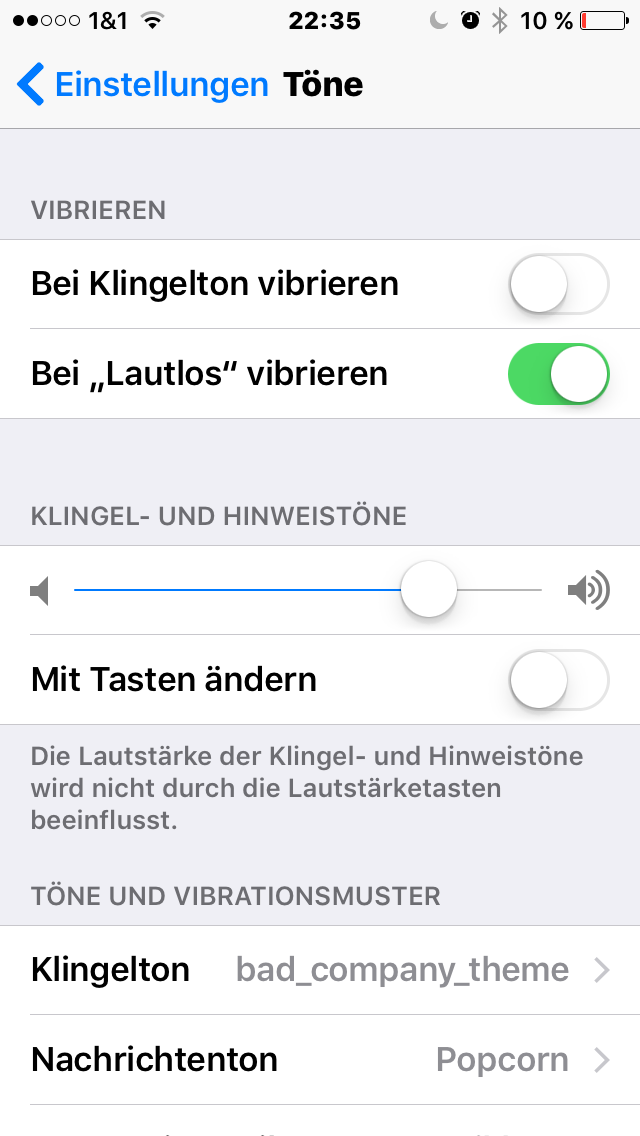This screenshot has width=640, height=1136.
Task: Enable Mit Tasten ändern
Action: (558, 680)
